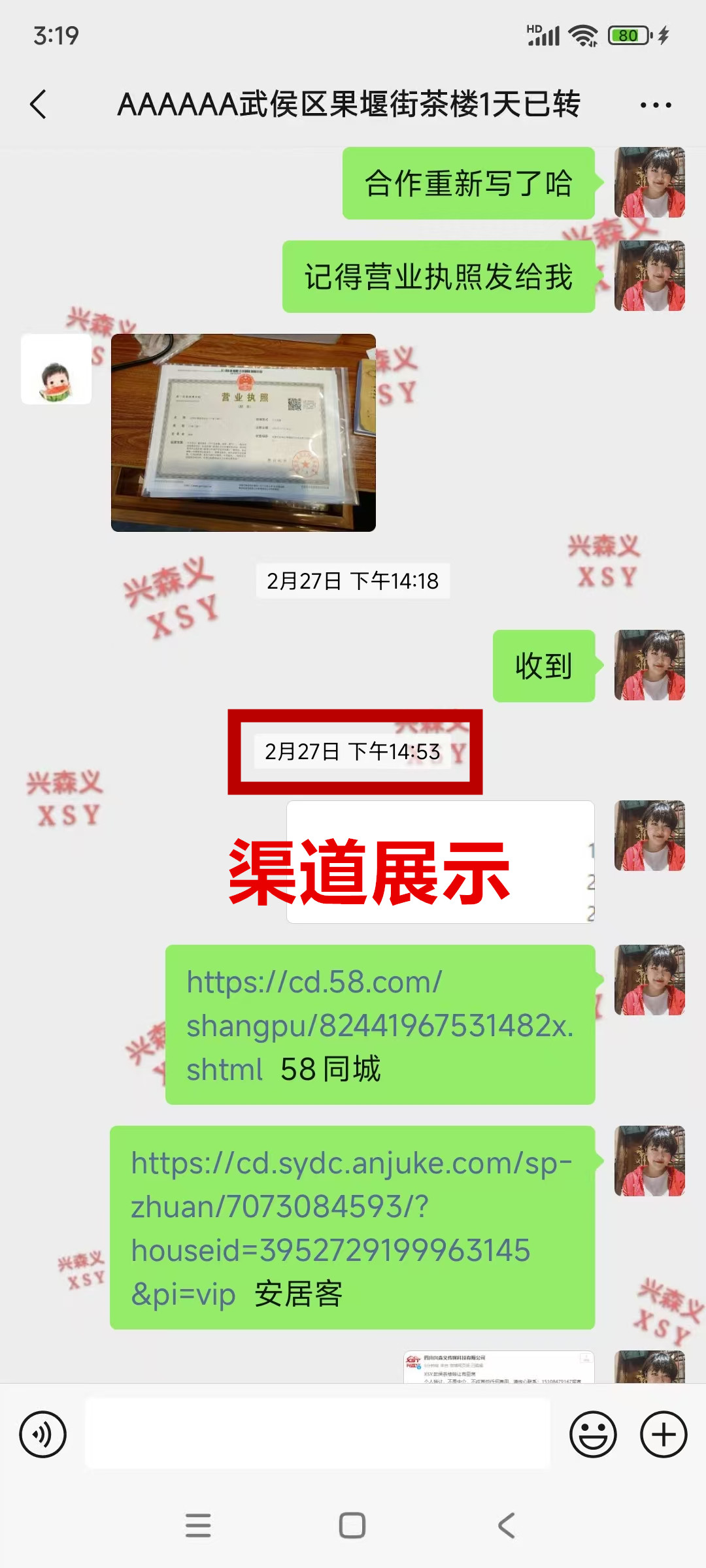Tap the system home button
This screenshot has width=706, height=1568.
(352, 1526)
